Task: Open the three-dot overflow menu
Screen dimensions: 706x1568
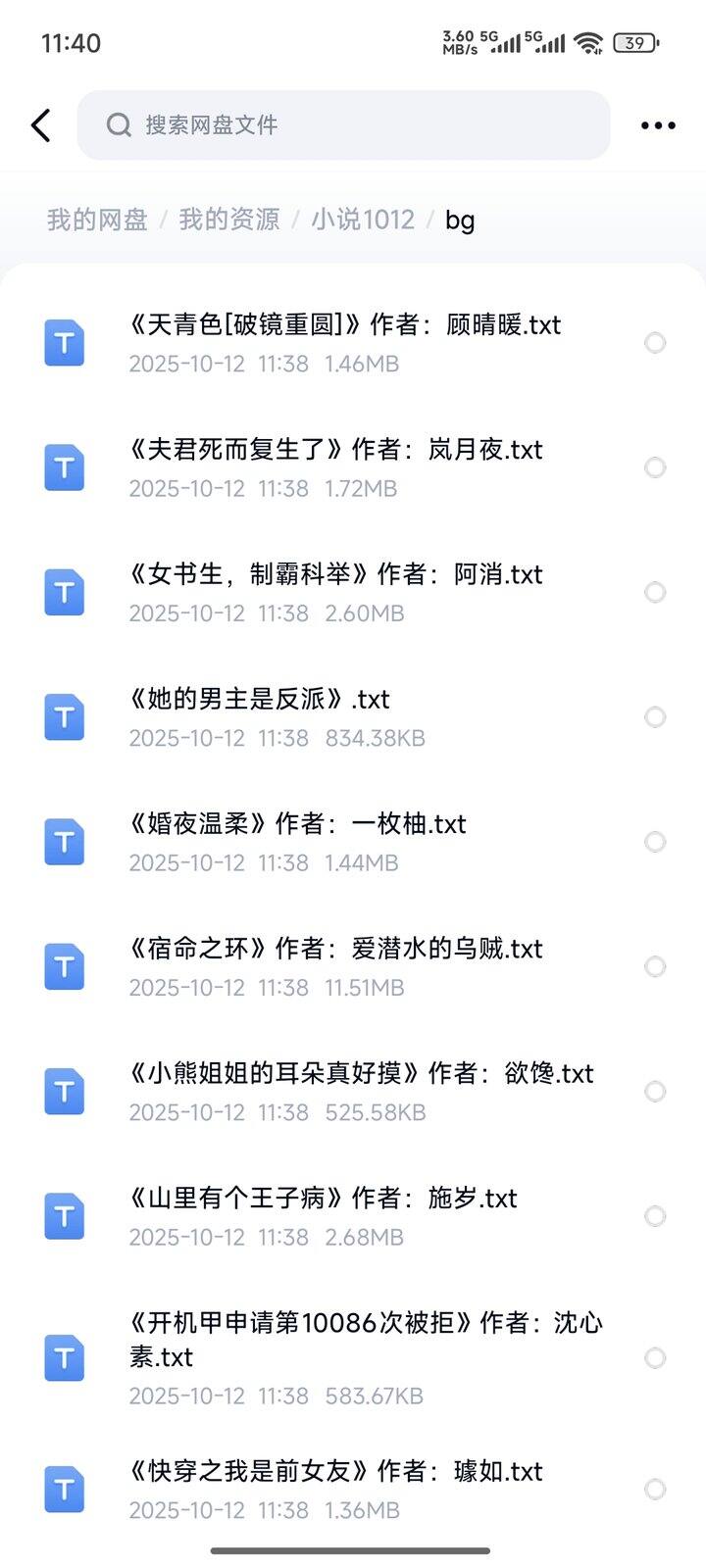Action: coord(657,125)
